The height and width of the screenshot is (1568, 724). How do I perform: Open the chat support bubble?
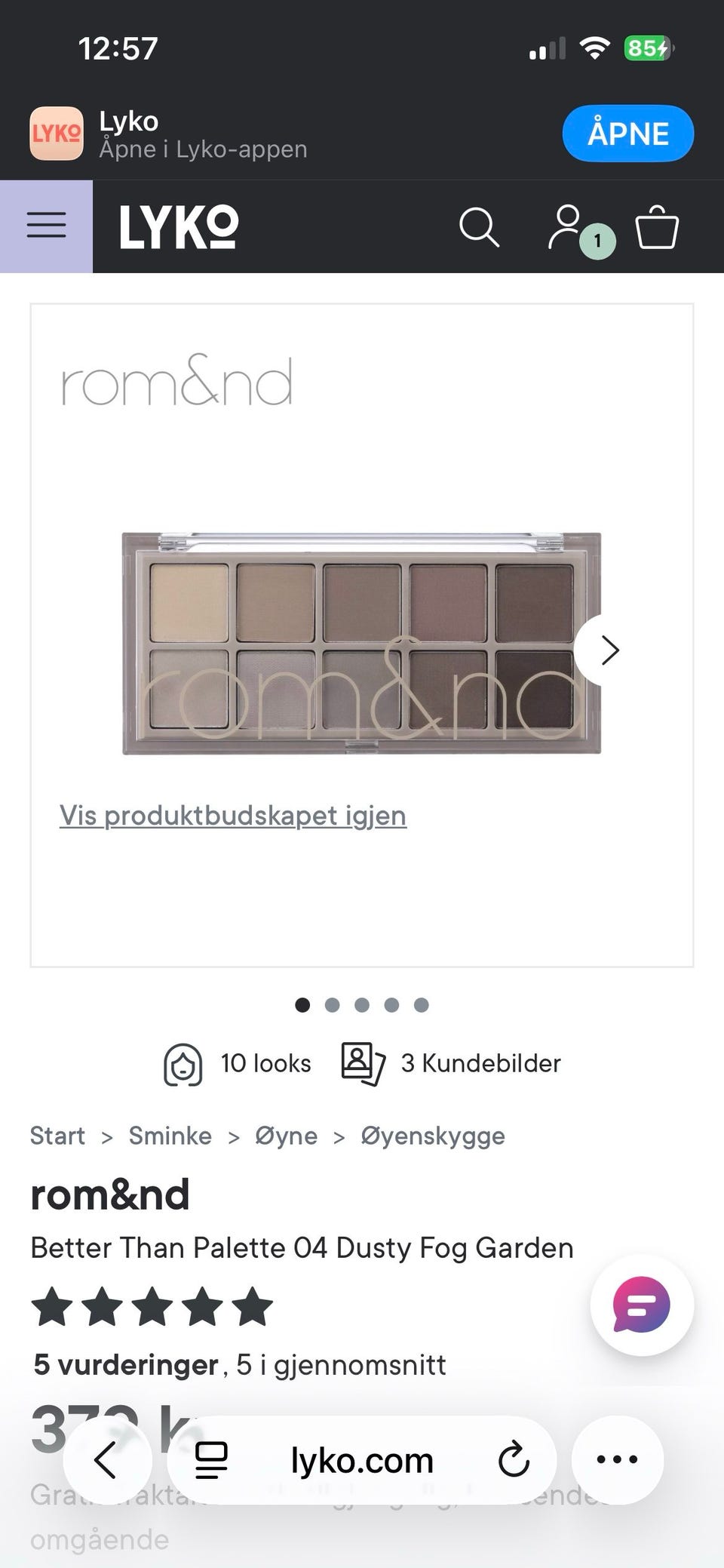click(642, 1305)
